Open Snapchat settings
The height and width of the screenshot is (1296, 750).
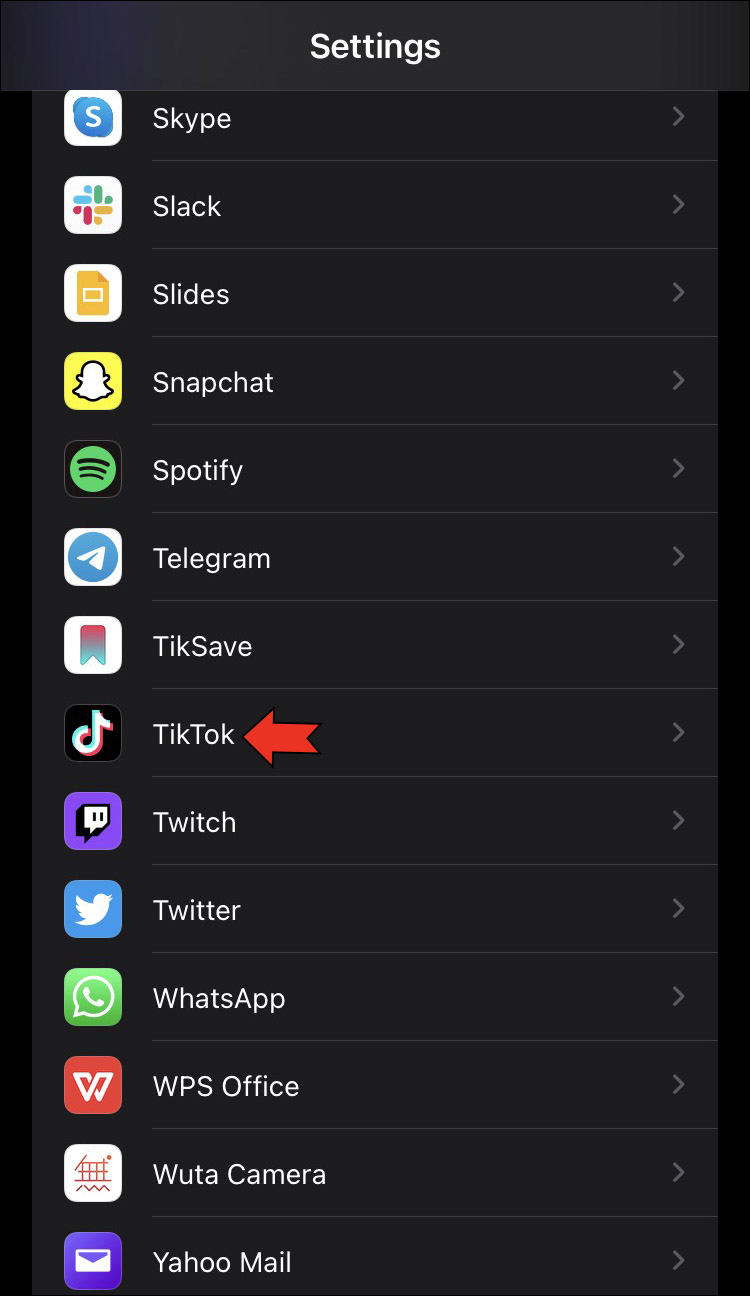coord(375,382)
